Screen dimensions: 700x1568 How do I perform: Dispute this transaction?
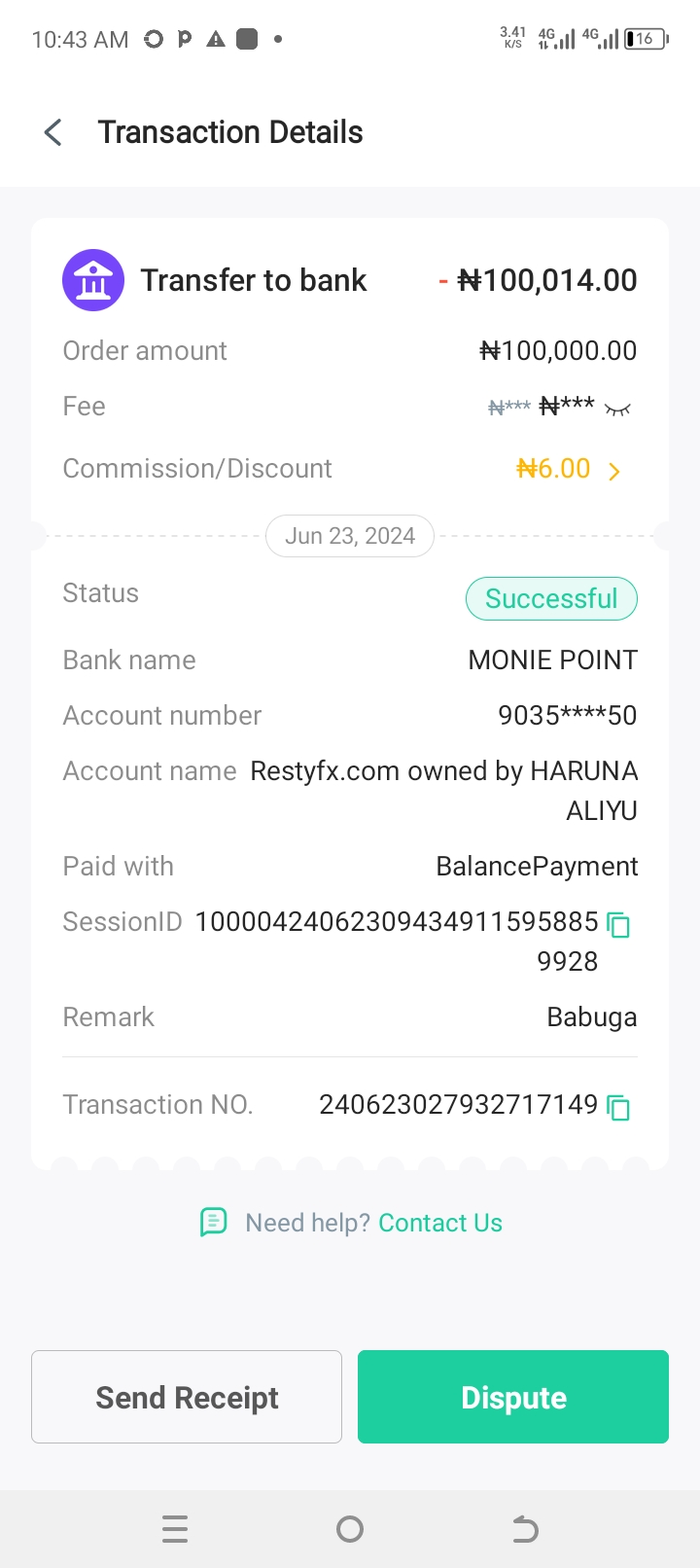[x=513, y=1397]
